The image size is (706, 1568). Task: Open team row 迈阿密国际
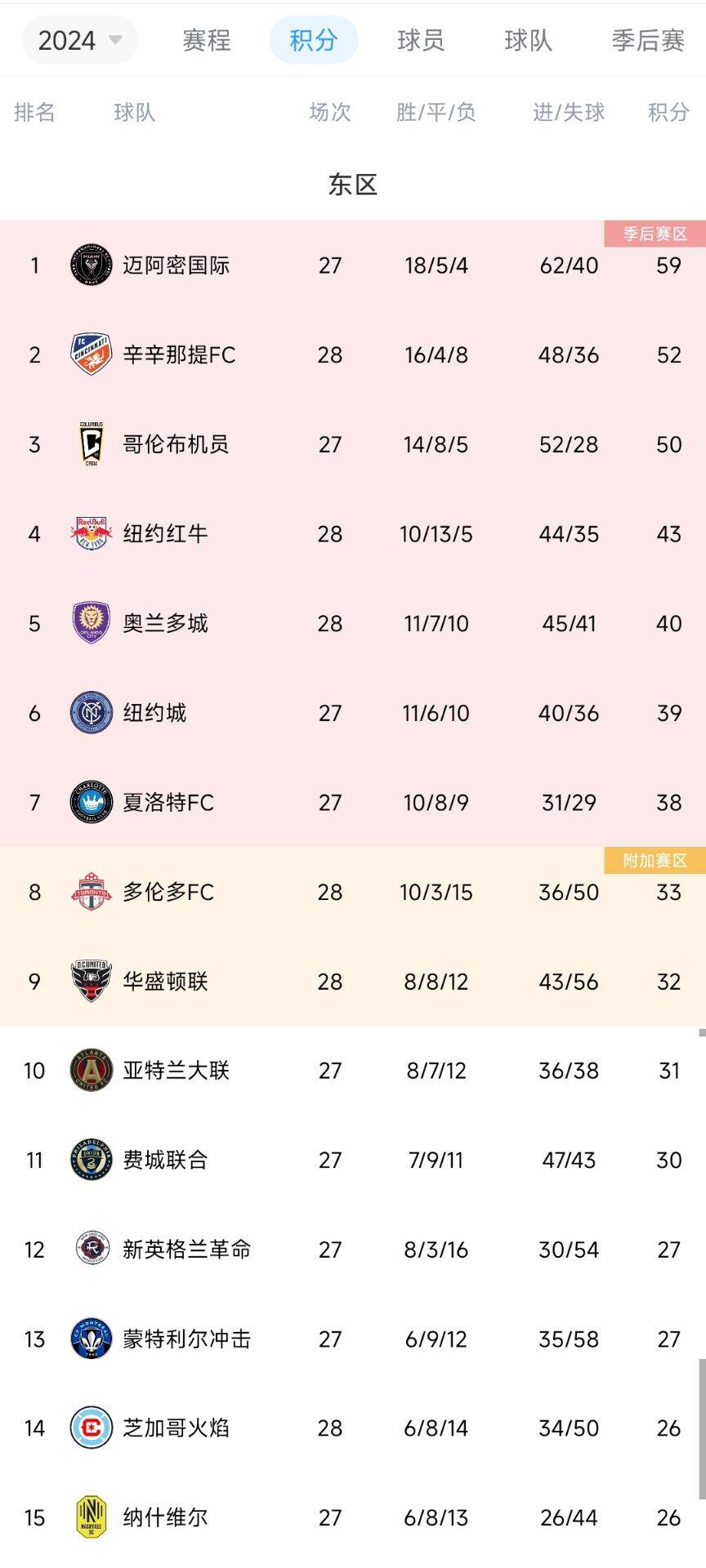click(x=176, y=265)
